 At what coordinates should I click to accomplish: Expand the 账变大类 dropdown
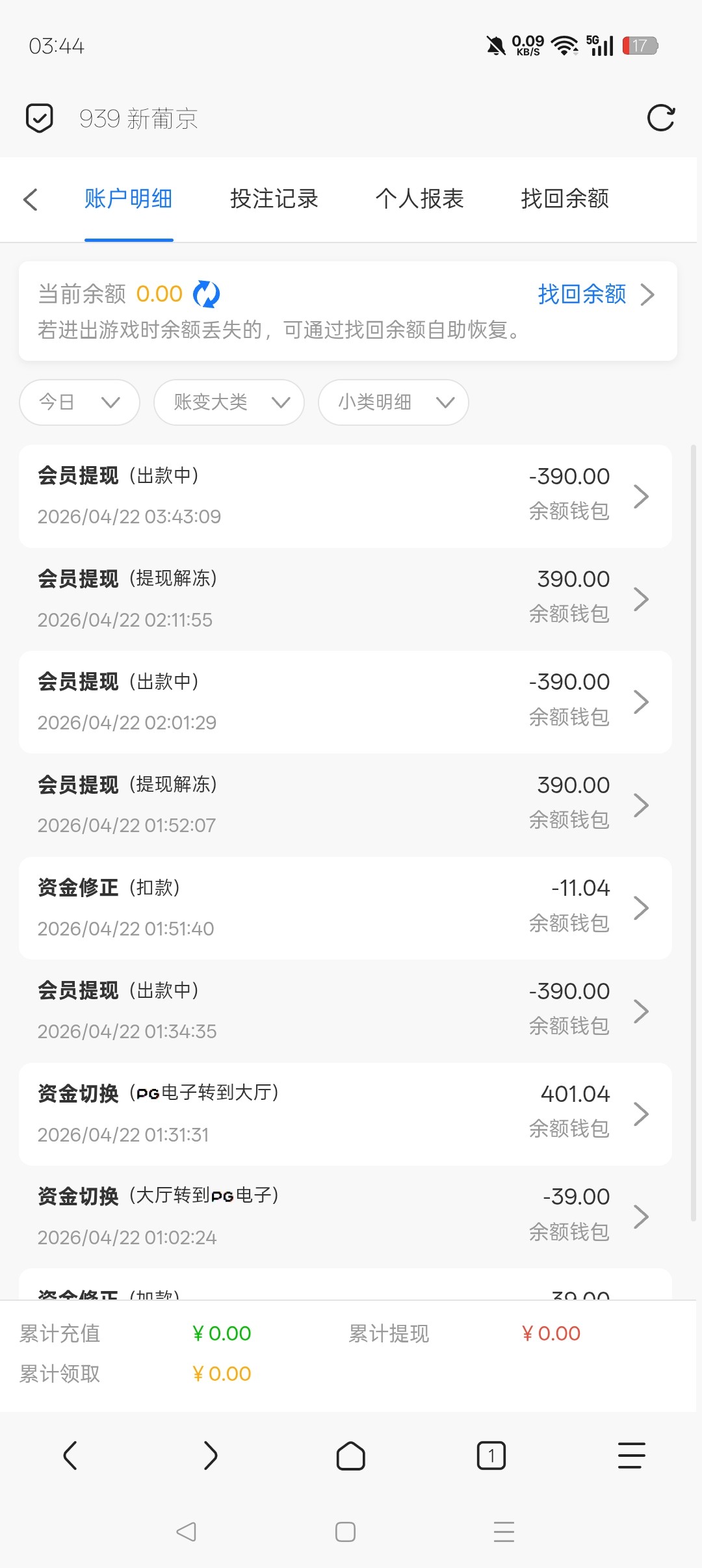click(x=229, y=402)
